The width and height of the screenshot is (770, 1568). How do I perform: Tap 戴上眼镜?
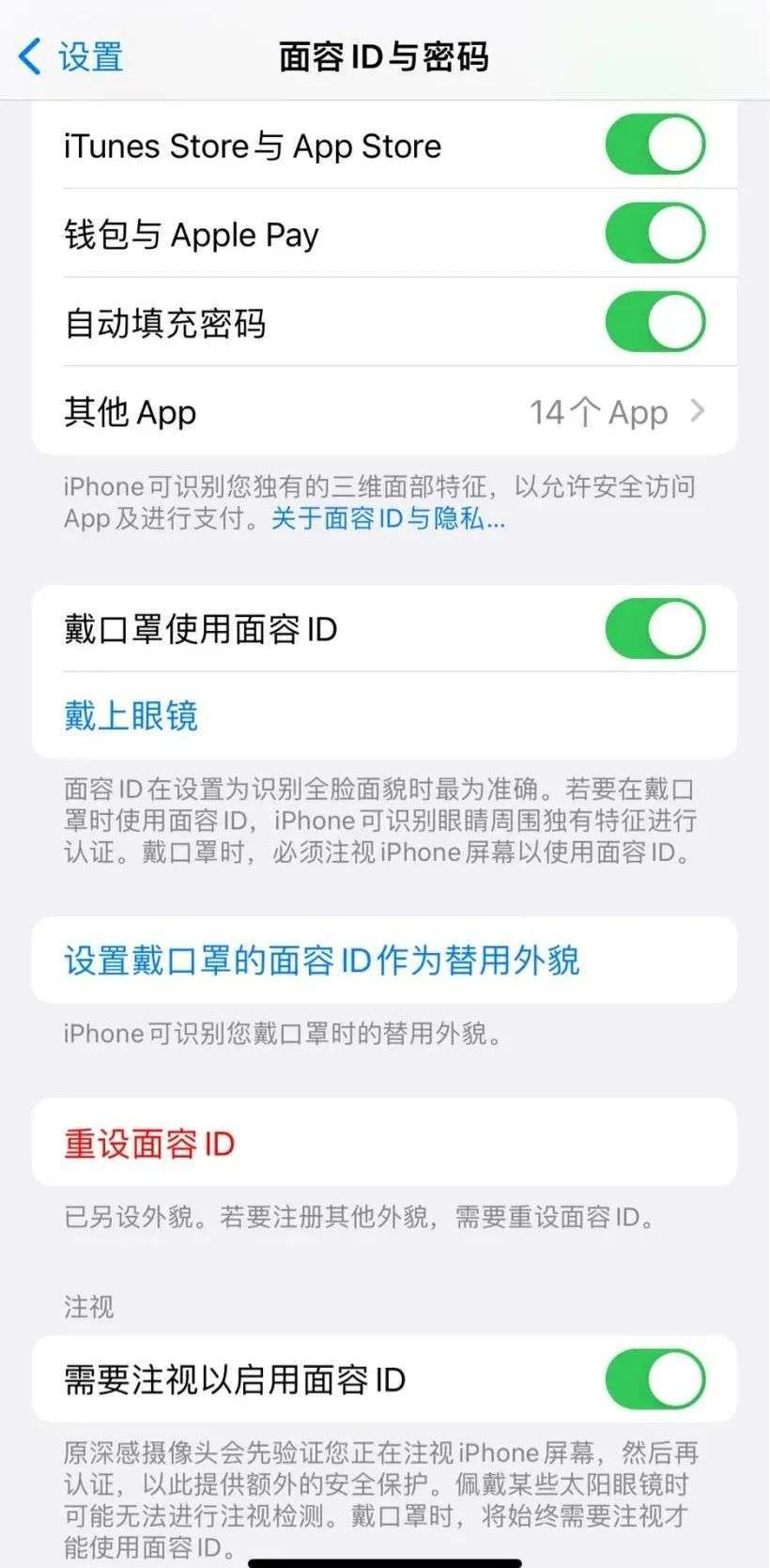tap(131, 715)
